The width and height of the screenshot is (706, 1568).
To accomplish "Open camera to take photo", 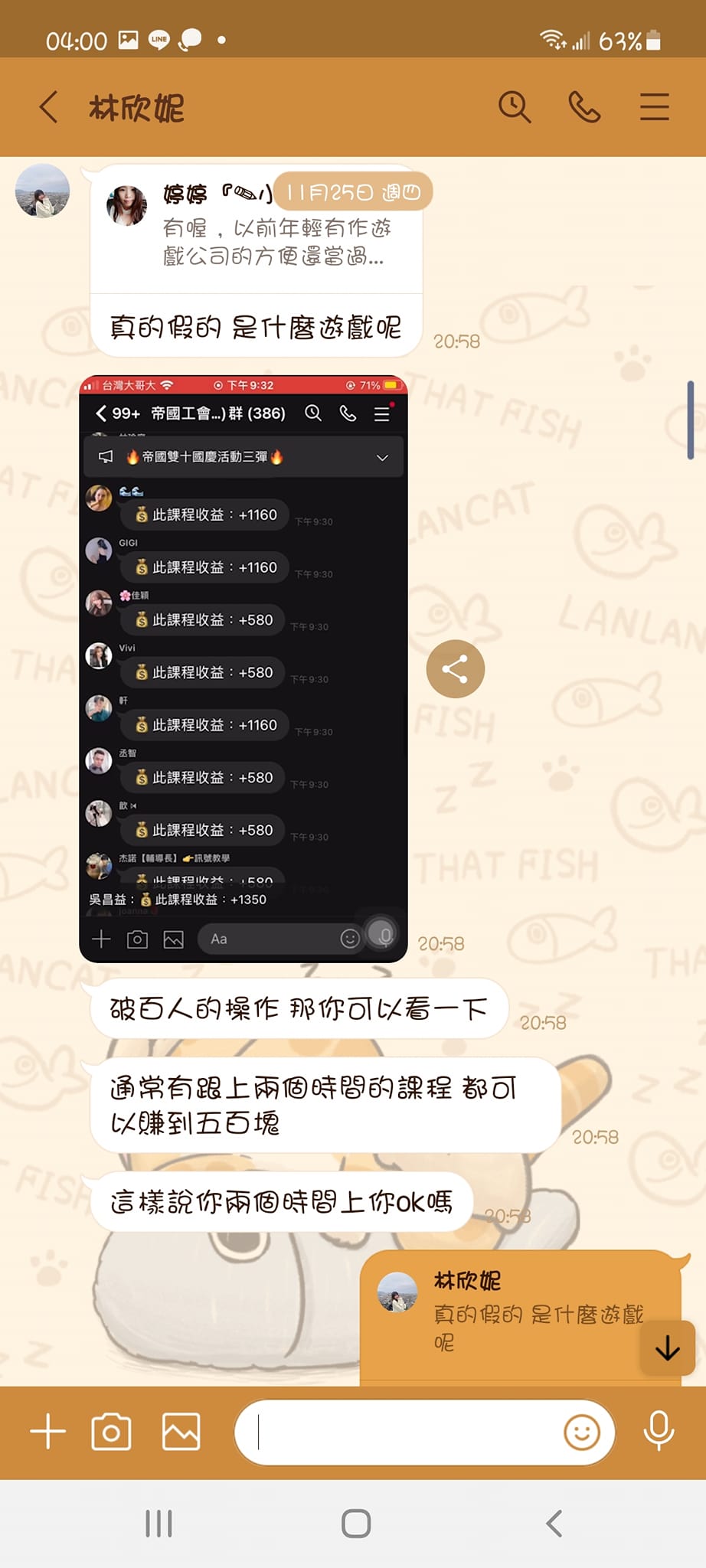I will coord(112,1432).
